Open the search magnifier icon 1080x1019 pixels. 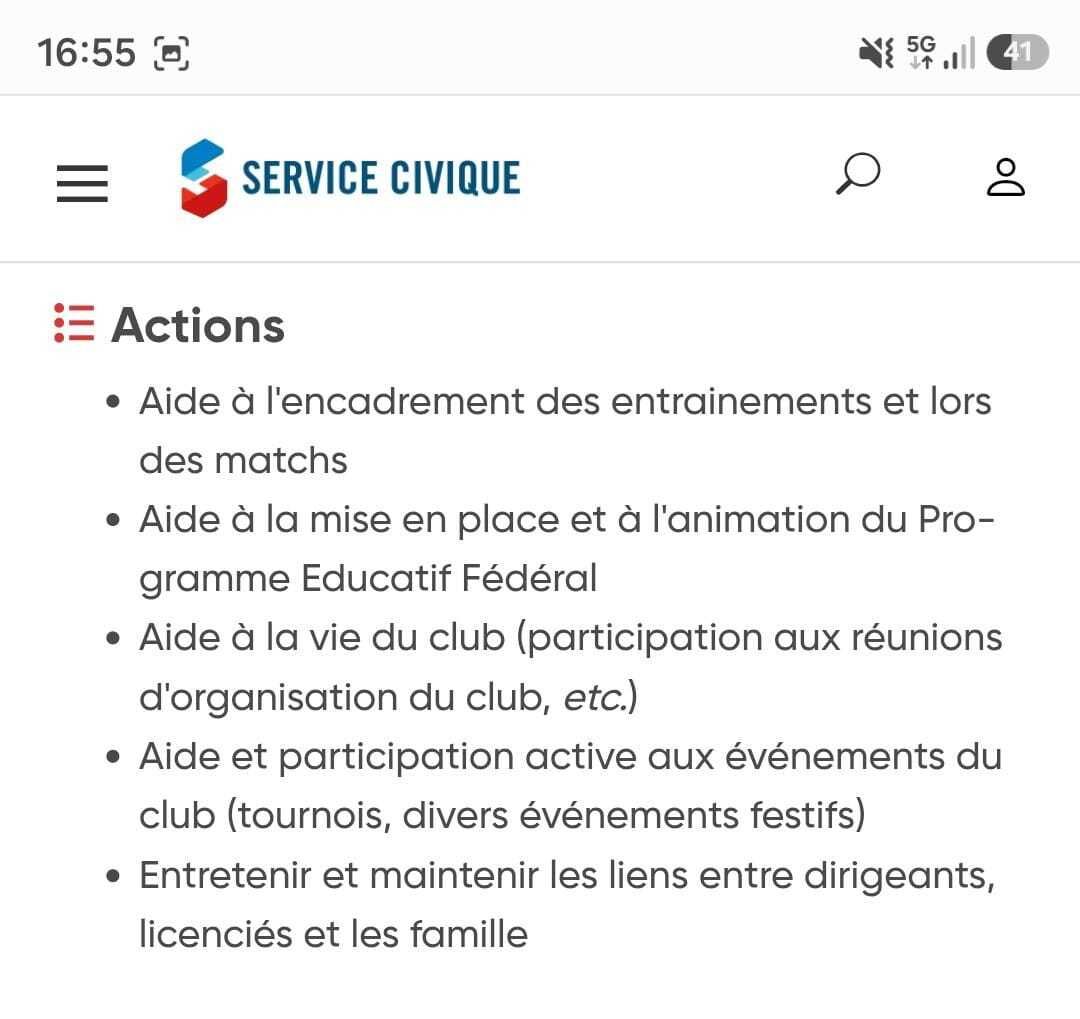pos(858,174)
